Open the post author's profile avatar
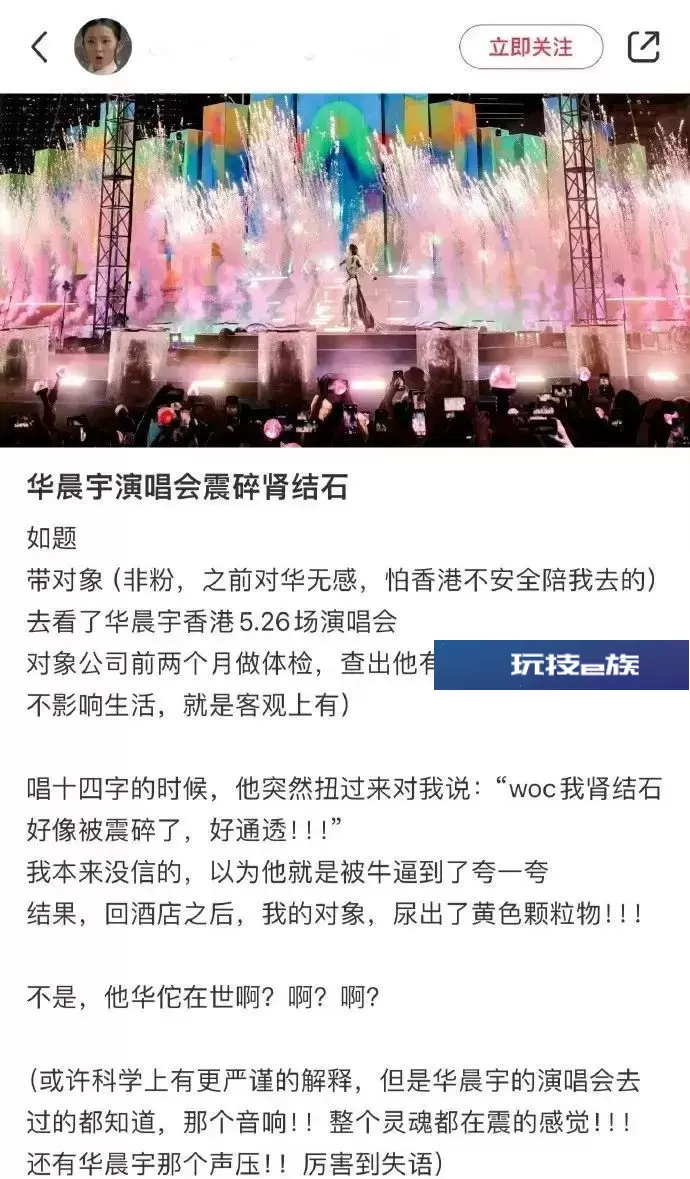 (103, 47)
